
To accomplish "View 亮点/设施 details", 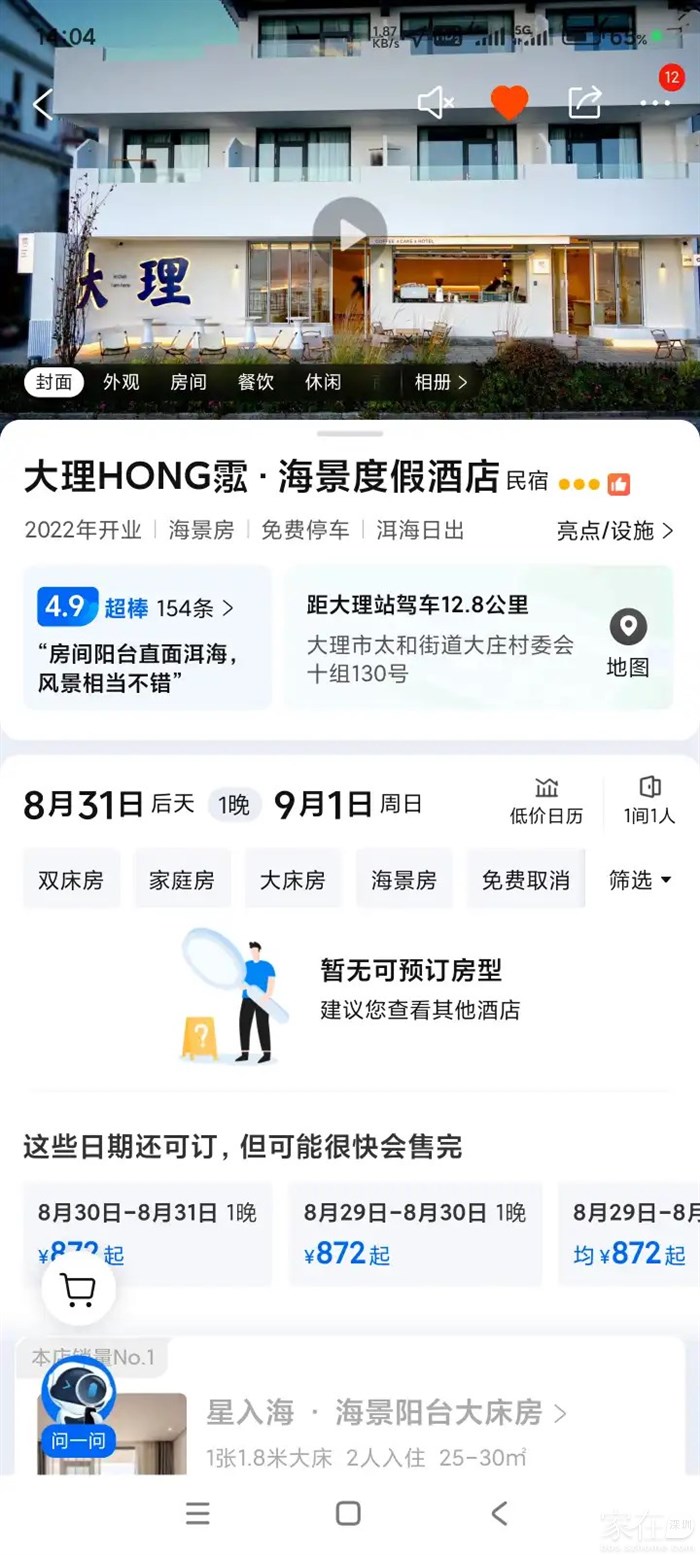I will (x=615, y=530).
